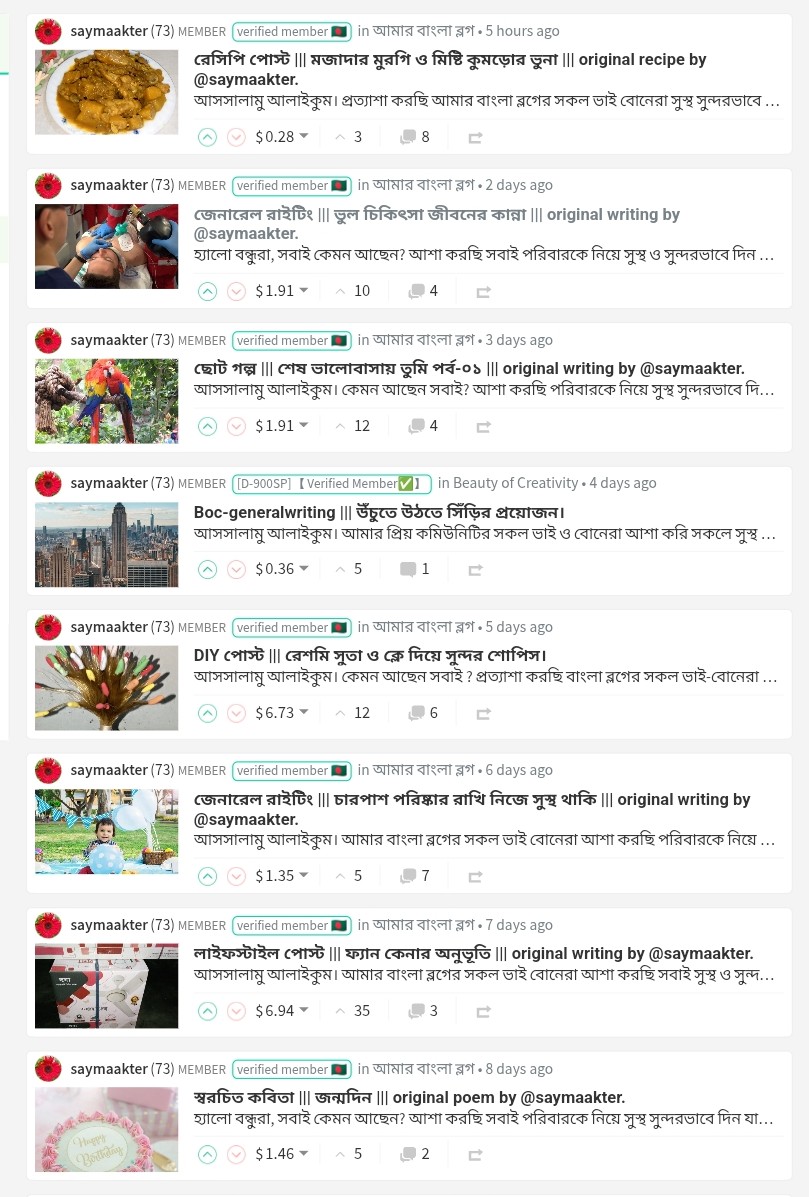
Task: Downvote the post from 2 days ago
Action: (237, 292)
